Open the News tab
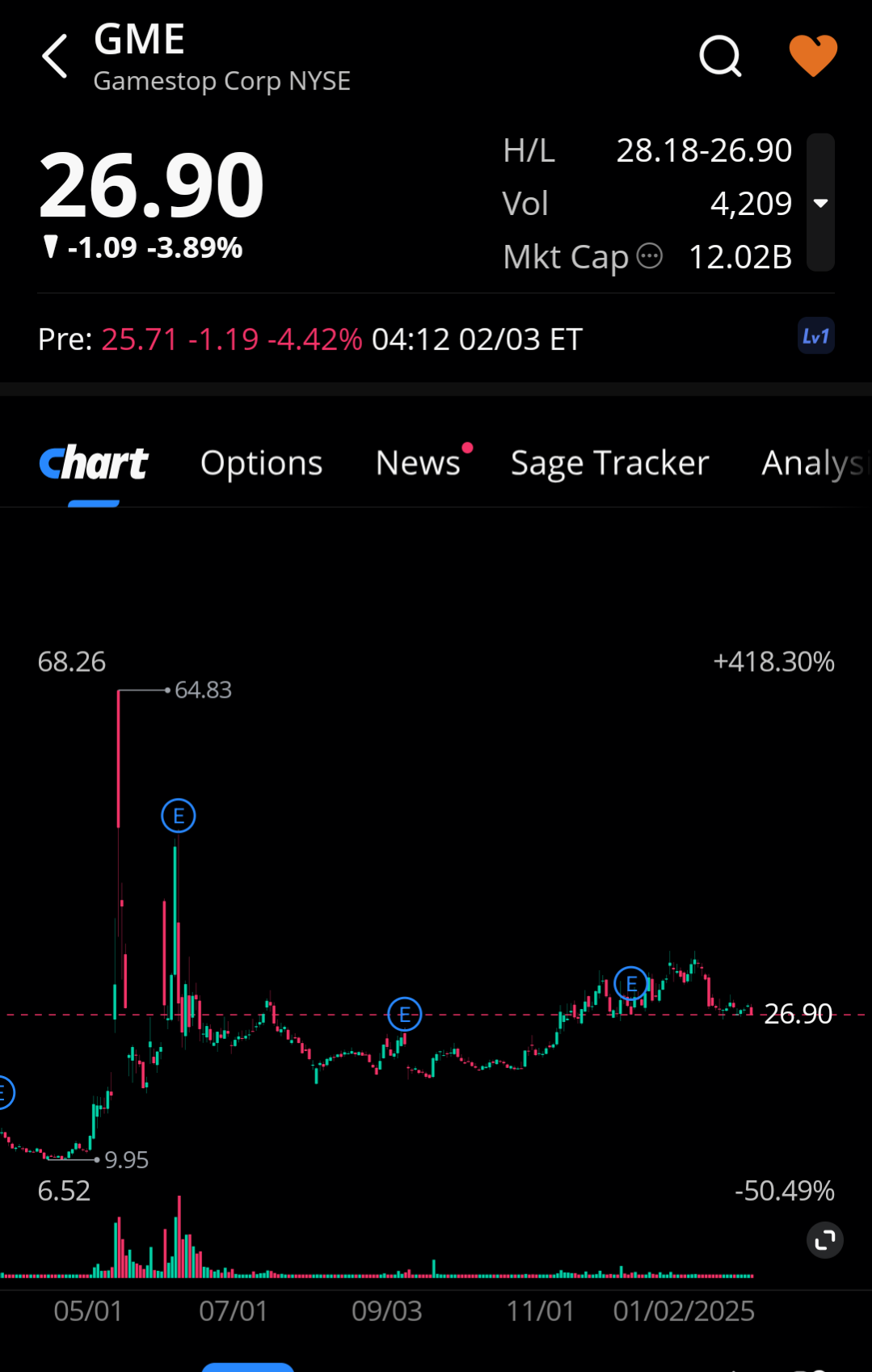Viewport: 872px width, 1372px height. [x=418, y=463]
